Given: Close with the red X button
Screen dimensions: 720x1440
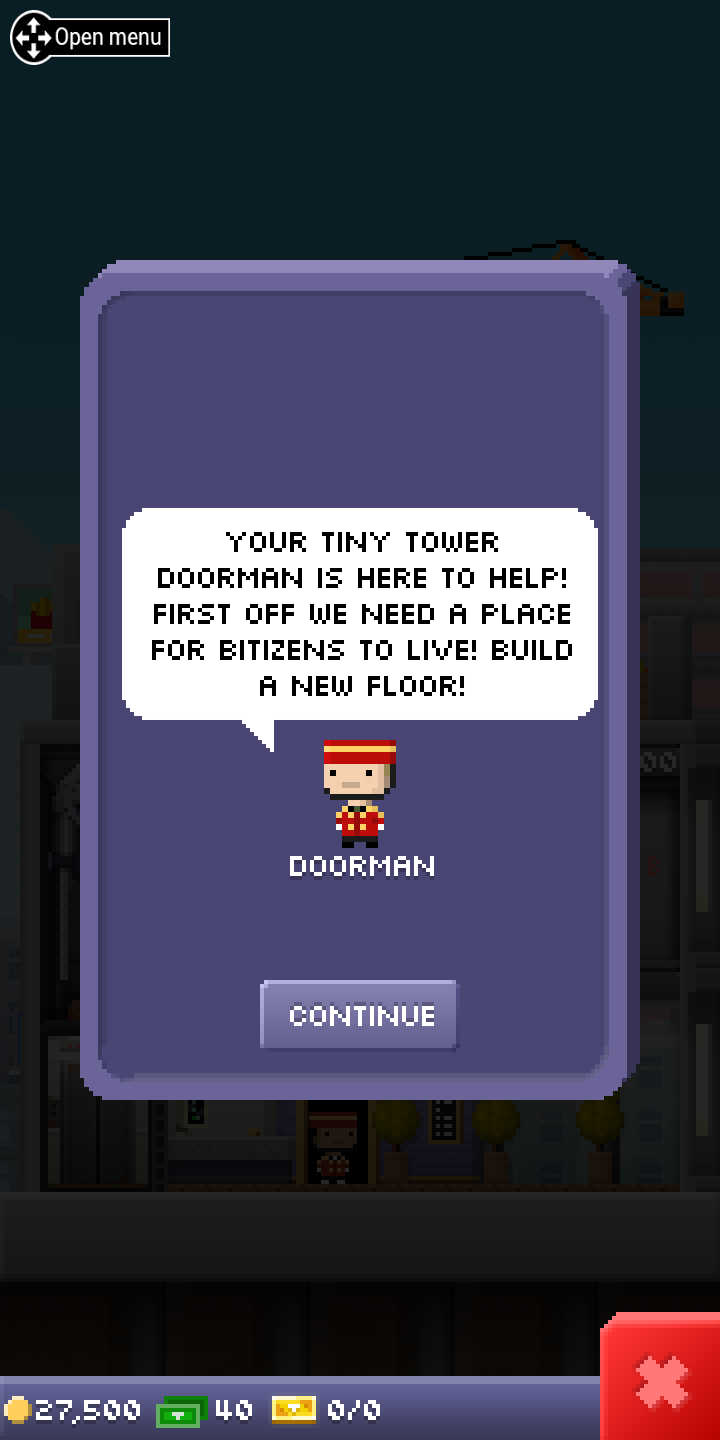Looking at the screenshot, I should coord(661,1381).
